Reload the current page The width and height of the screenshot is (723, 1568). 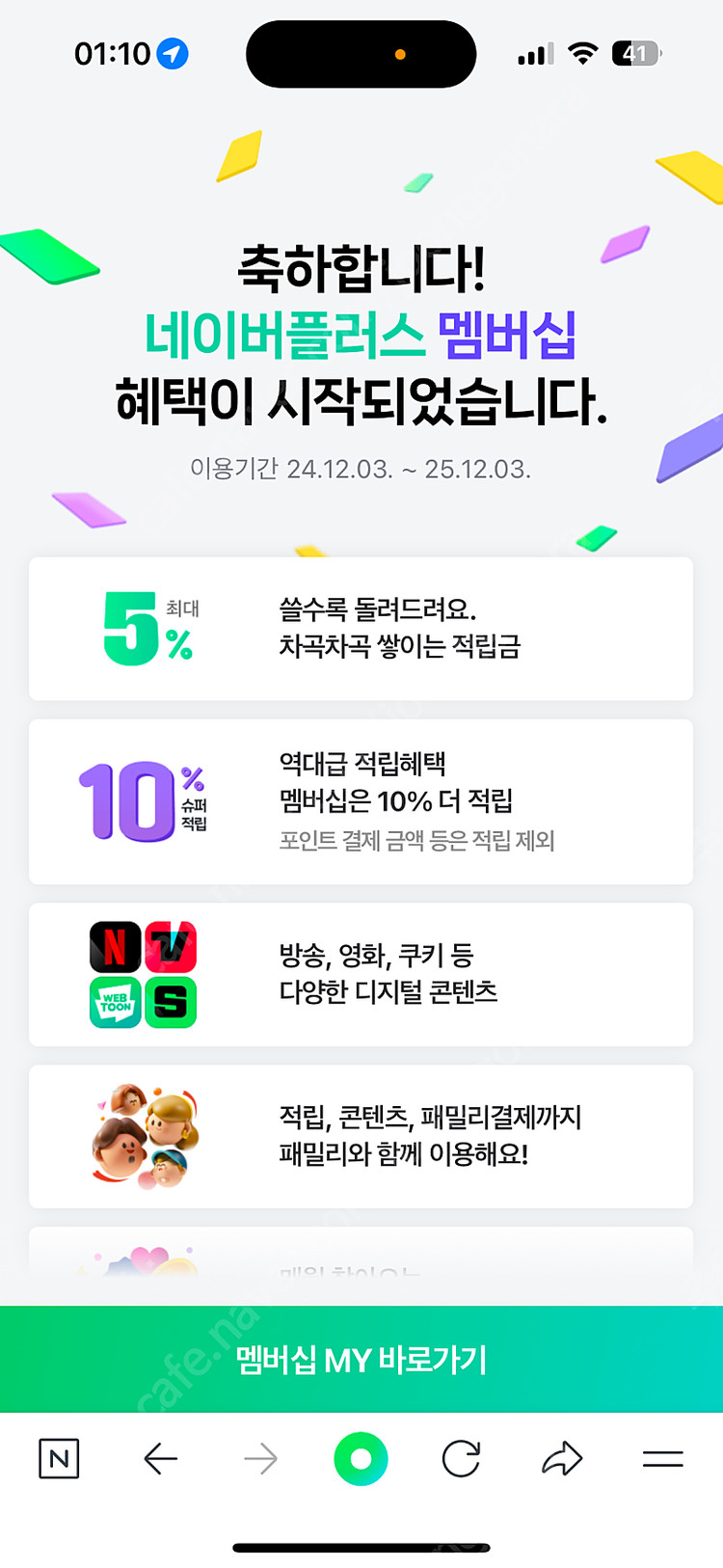point(461,1459)
